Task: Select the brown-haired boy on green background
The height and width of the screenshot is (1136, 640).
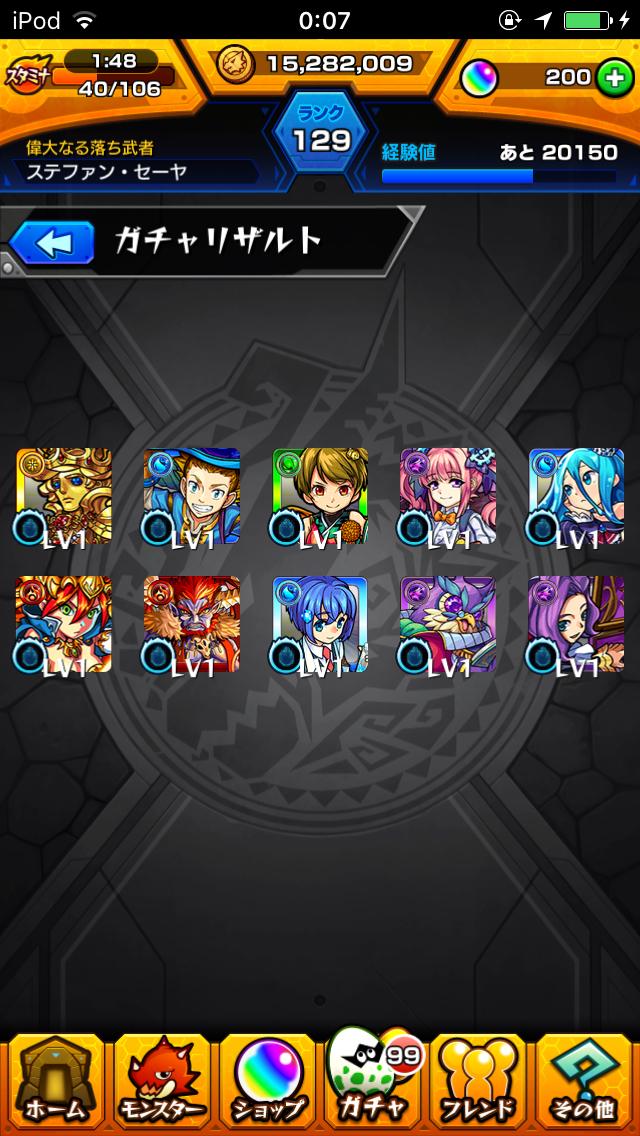Action: pyautogui.click(x=320, y=496)
